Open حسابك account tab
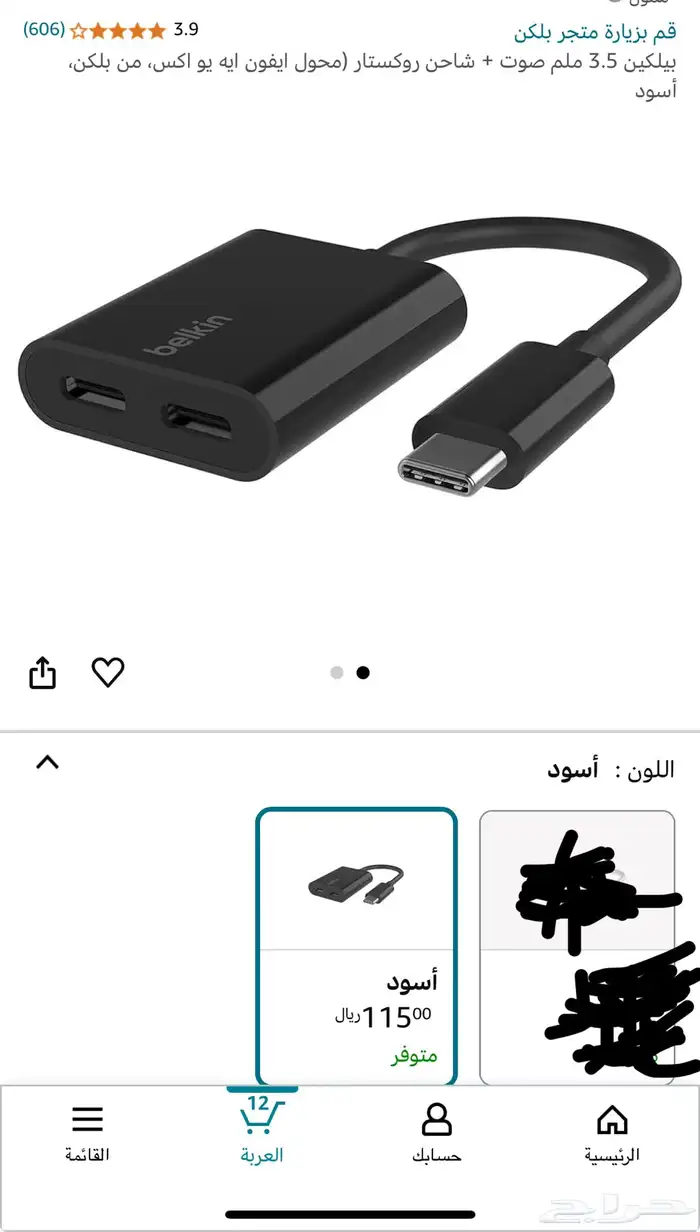 pyautogui.click(x=436, y=1134)
